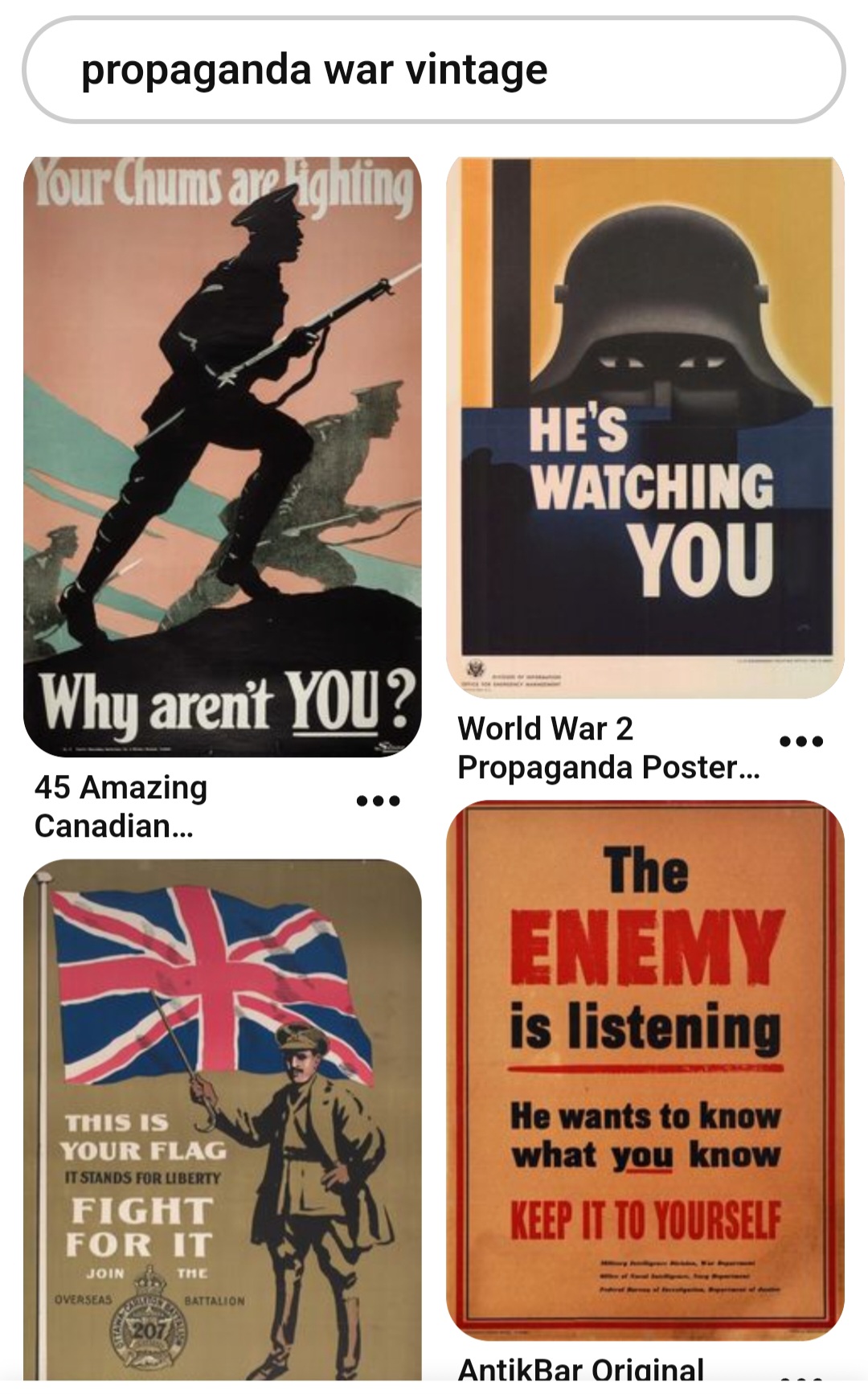Open options for World War 2 Propaganda Poster
Image resolution: width=868 pixels, height=1394 pixels.
[801, 741]
